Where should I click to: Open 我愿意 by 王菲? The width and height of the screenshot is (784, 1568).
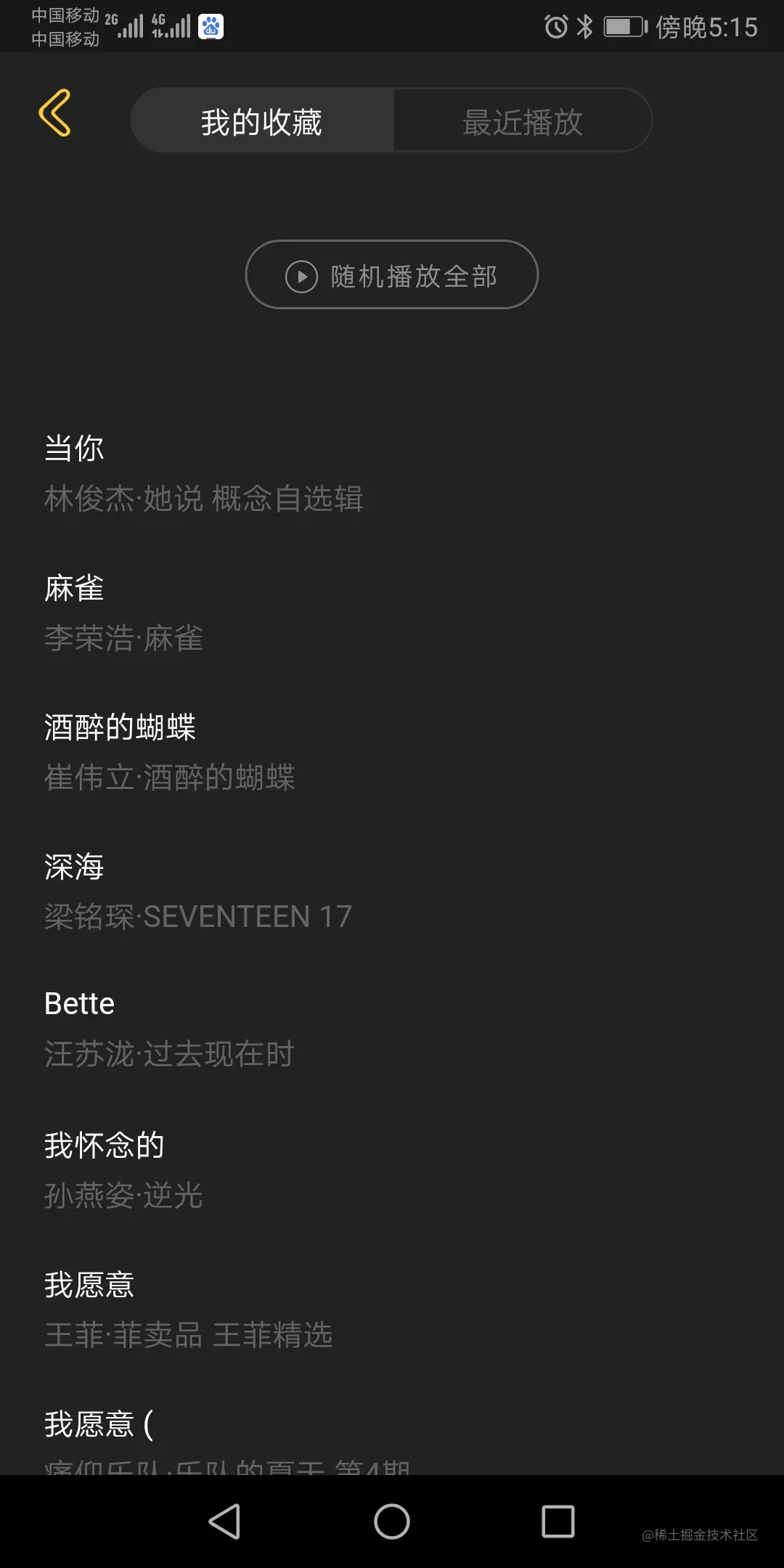188,1309
